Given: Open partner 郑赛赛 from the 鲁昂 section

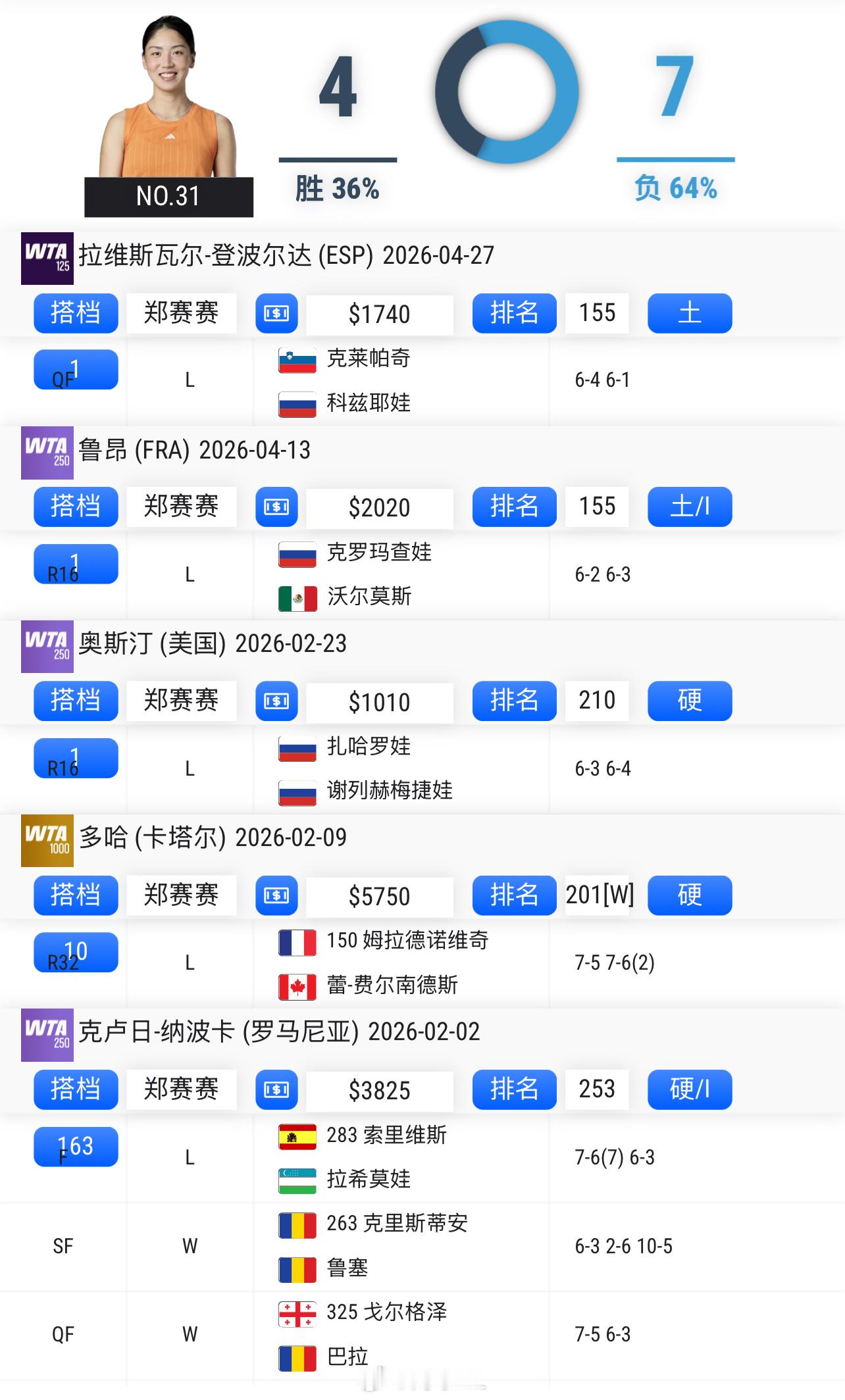Looking at the screenshot, I should [181, 507].
